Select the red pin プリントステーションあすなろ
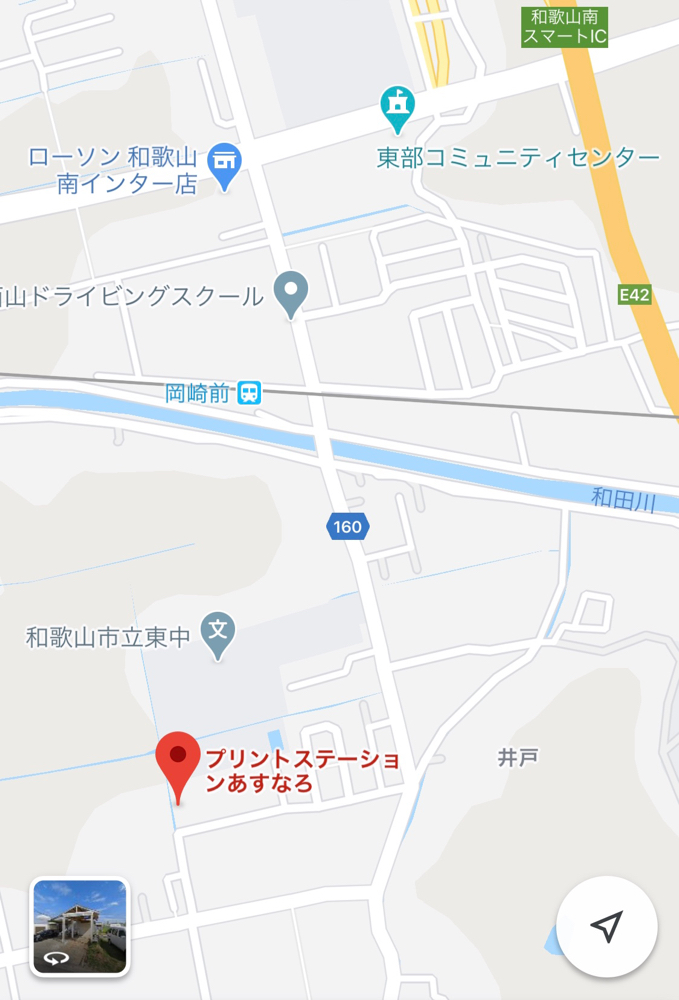The height and width of the screenshot is (1000, 679). tap(178, 763)
